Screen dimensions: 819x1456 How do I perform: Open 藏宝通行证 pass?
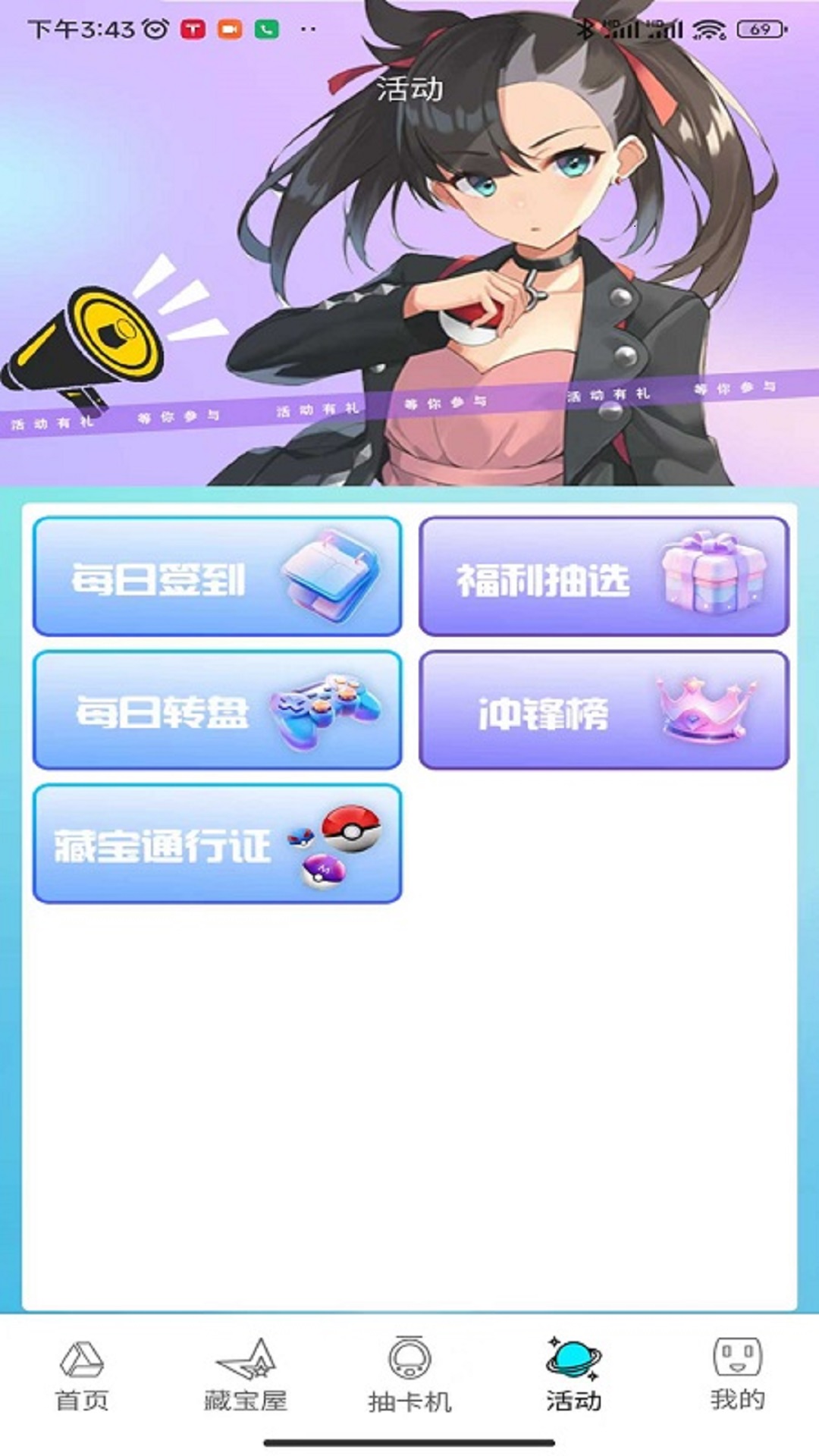click(218, 843)
